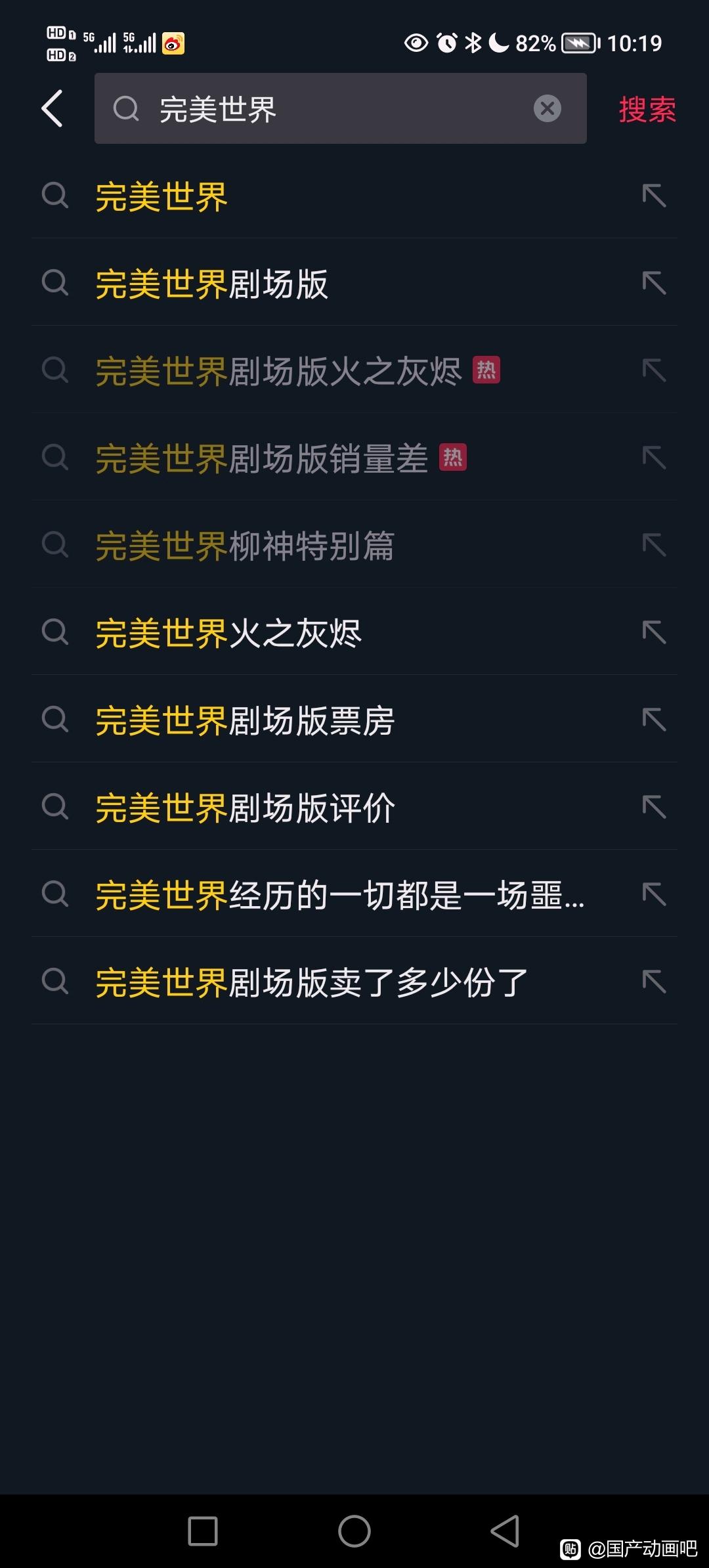Viewport: 709px width, 1568px height.
Task: Open the suggestion 完美世界剧场版
Action: pos(354,283)
